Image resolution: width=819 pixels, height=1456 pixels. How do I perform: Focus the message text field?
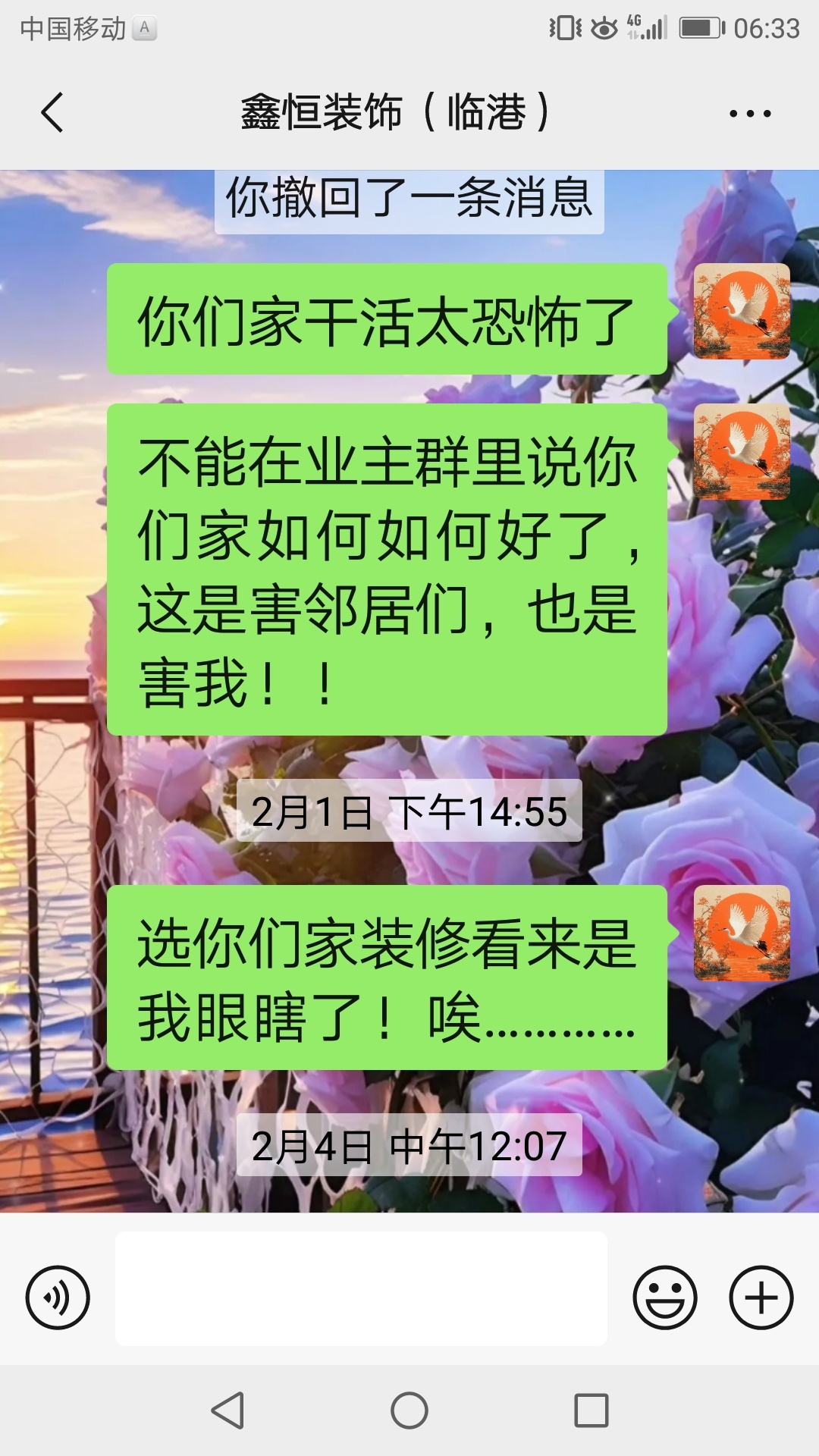361,1289
